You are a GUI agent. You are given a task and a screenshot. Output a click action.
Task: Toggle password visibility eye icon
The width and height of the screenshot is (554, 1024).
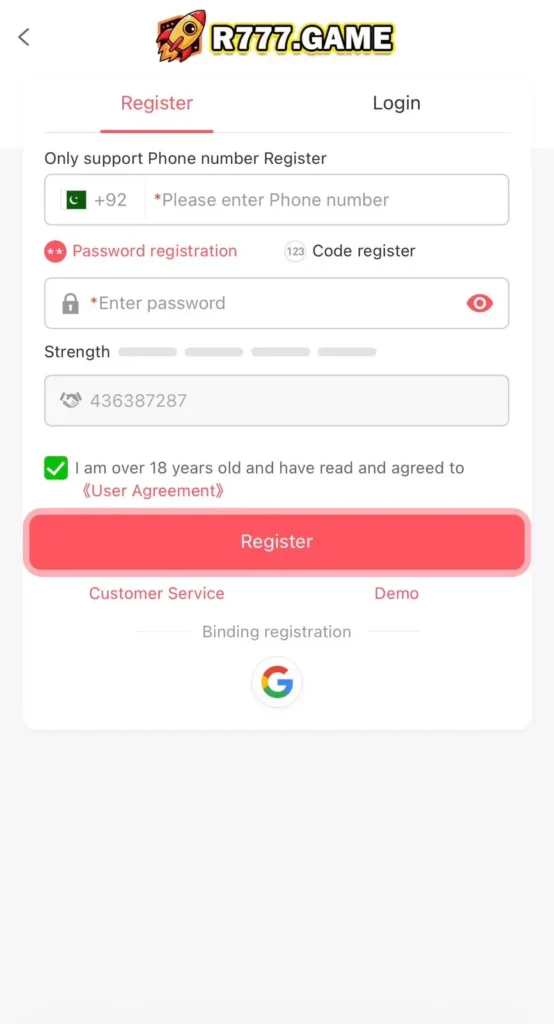(480, 303)
